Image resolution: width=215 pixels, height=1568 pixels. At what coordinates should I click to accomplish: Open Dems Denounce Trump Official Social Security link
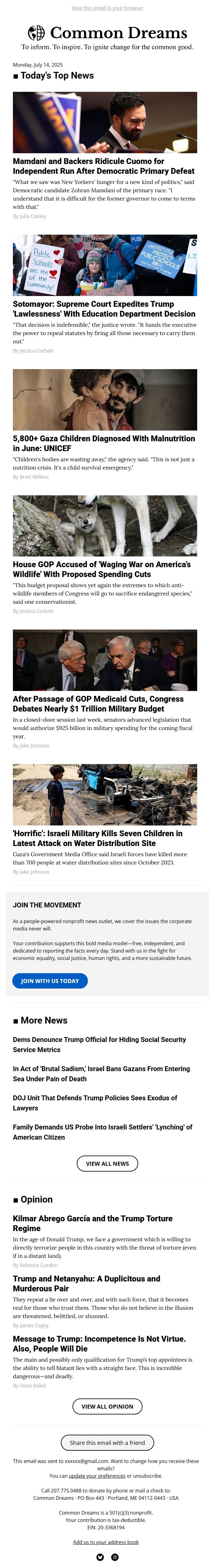[99, 1044]
